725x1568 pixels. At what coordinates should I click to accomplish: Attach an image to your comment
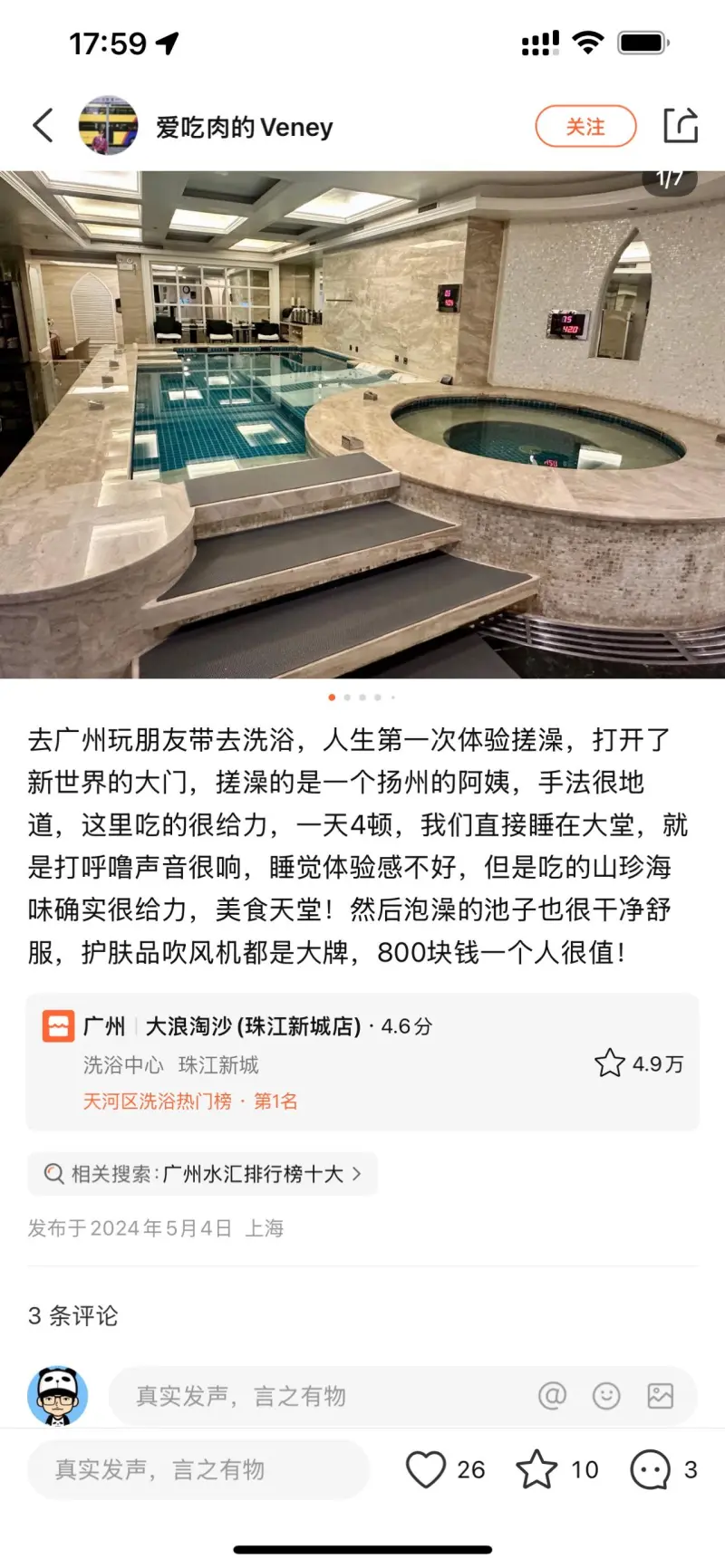661,1396
